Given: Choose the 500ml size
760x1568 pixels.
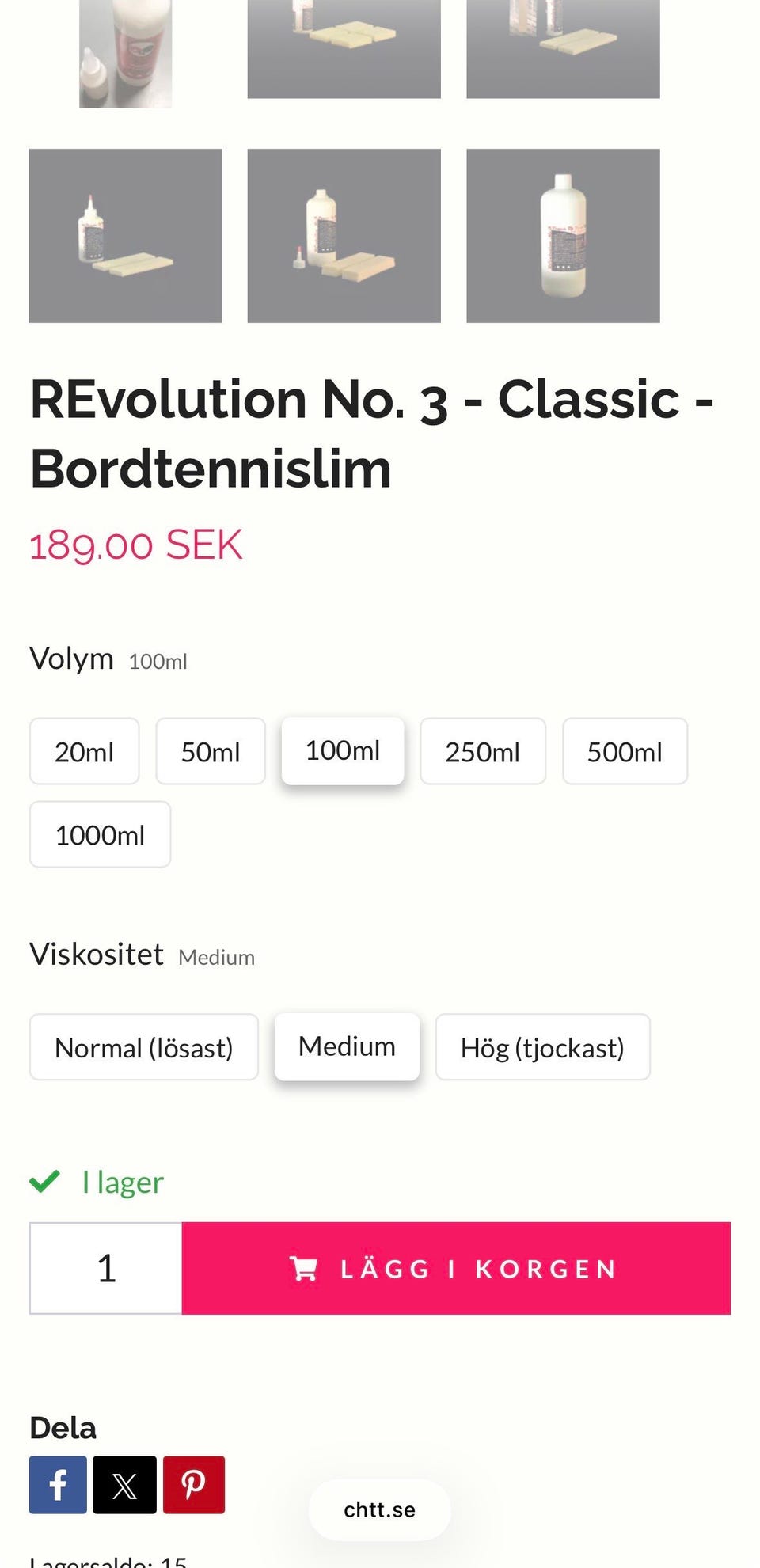Looking at the screenshot, I should [x=625, y=751].
